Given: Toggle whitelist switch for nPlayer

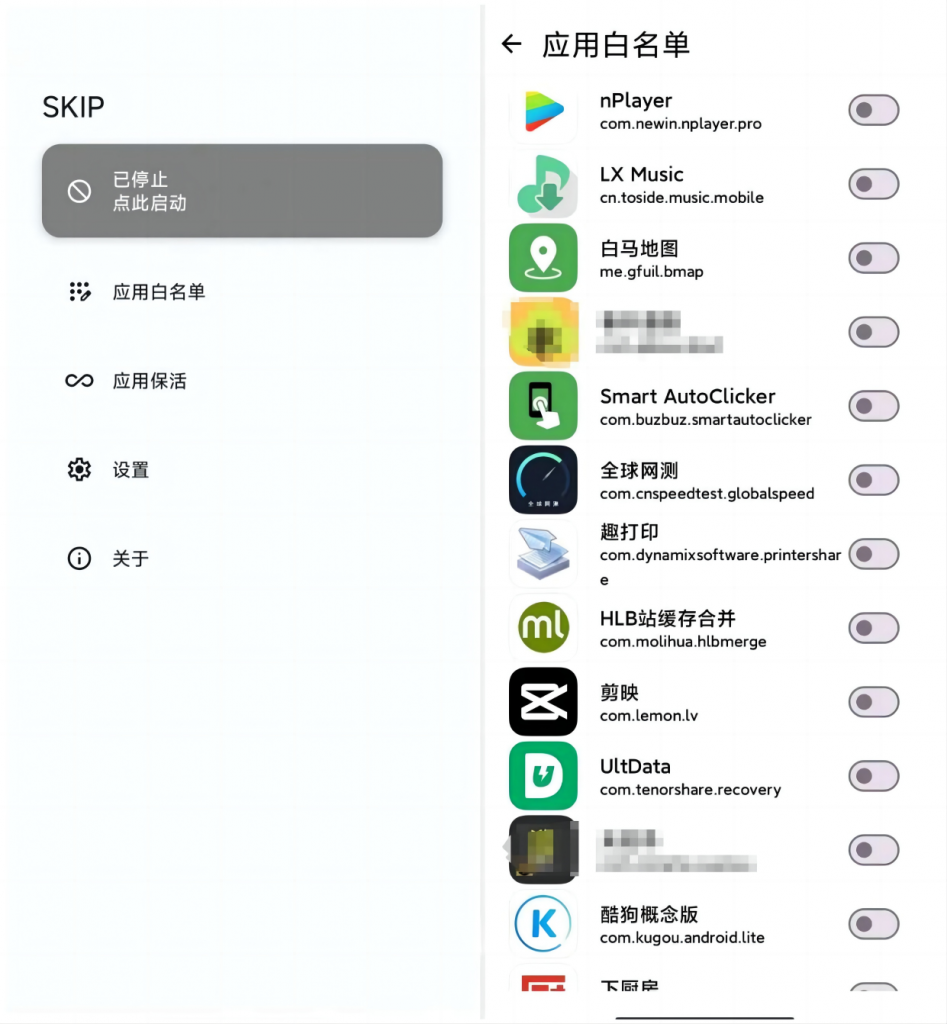Looking at the screenshot, I should click(x=873, y=110).
